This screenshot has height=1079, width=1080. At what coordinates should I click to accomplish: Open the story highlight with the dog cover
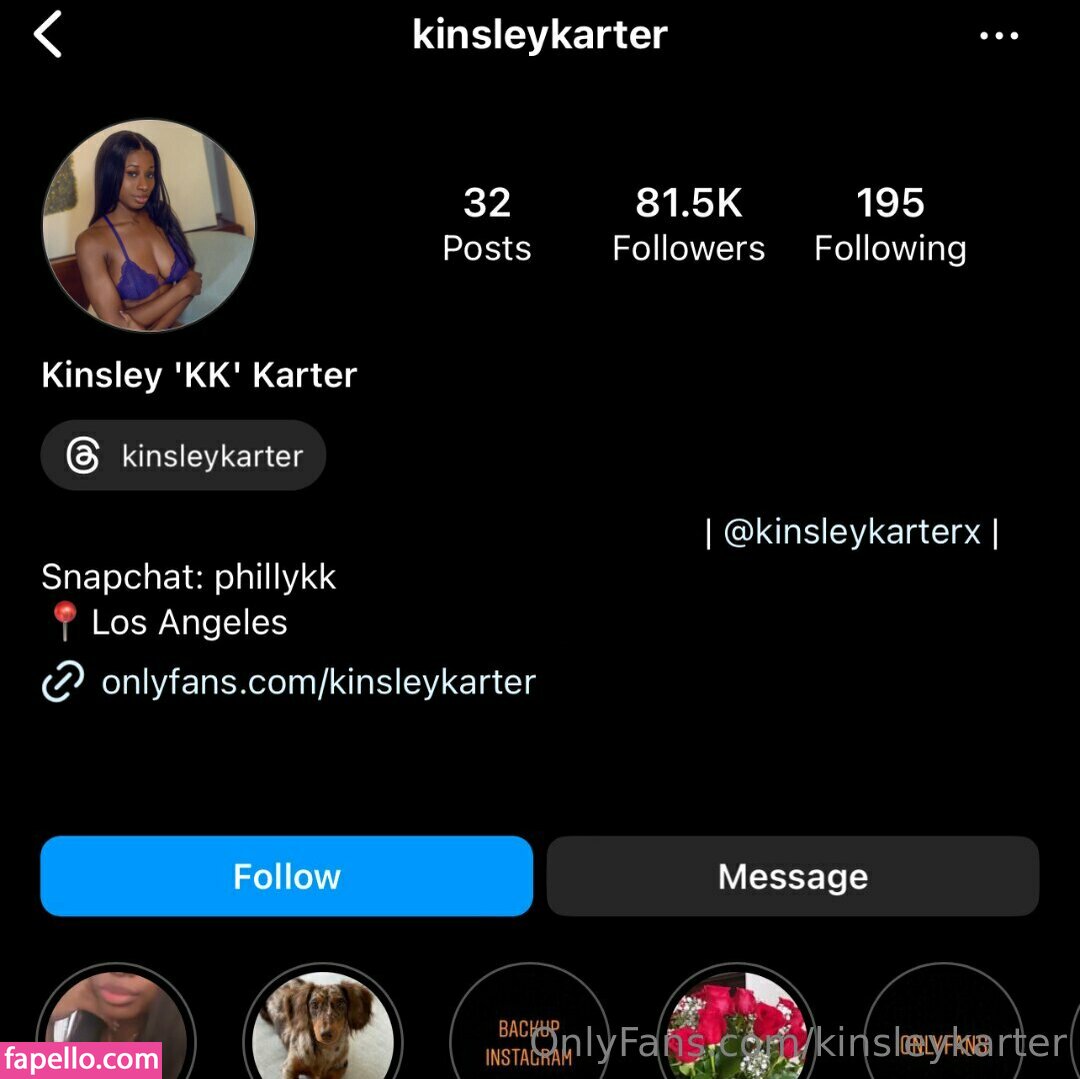(x=322, y=1030)
